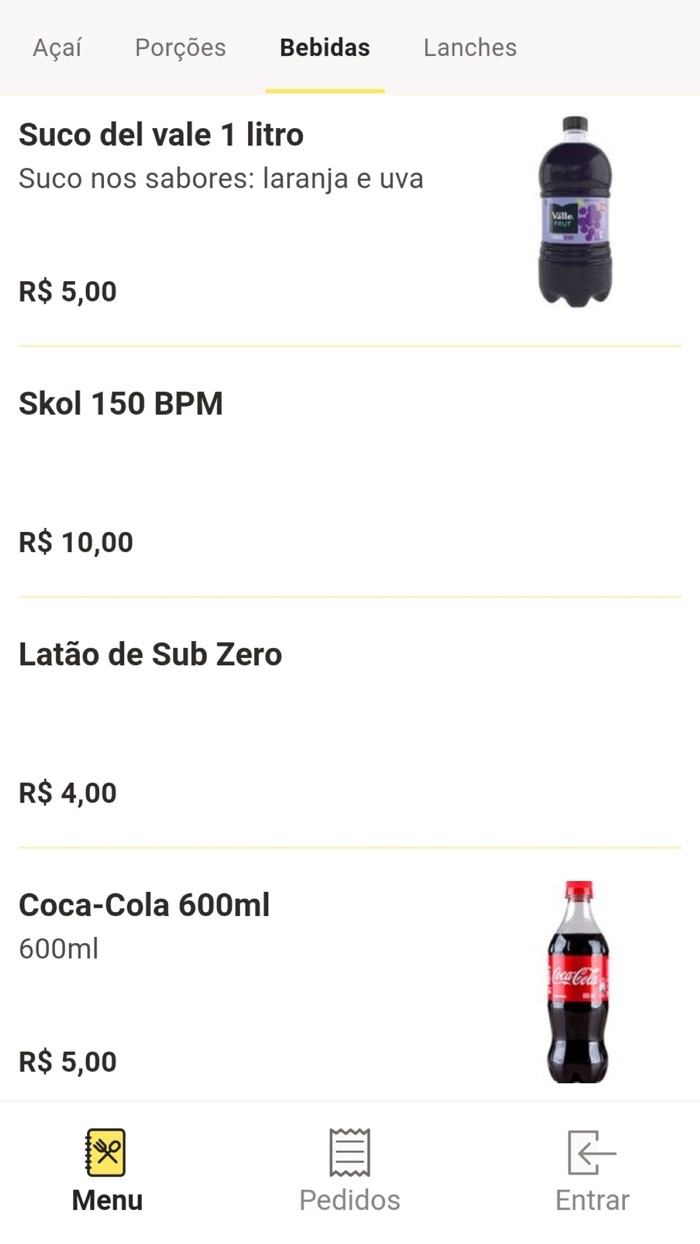Viewport: 700px width, 1244px height.
Task: Open the Porções category tab
Action: pyautogui.click(x=180, y=48)
